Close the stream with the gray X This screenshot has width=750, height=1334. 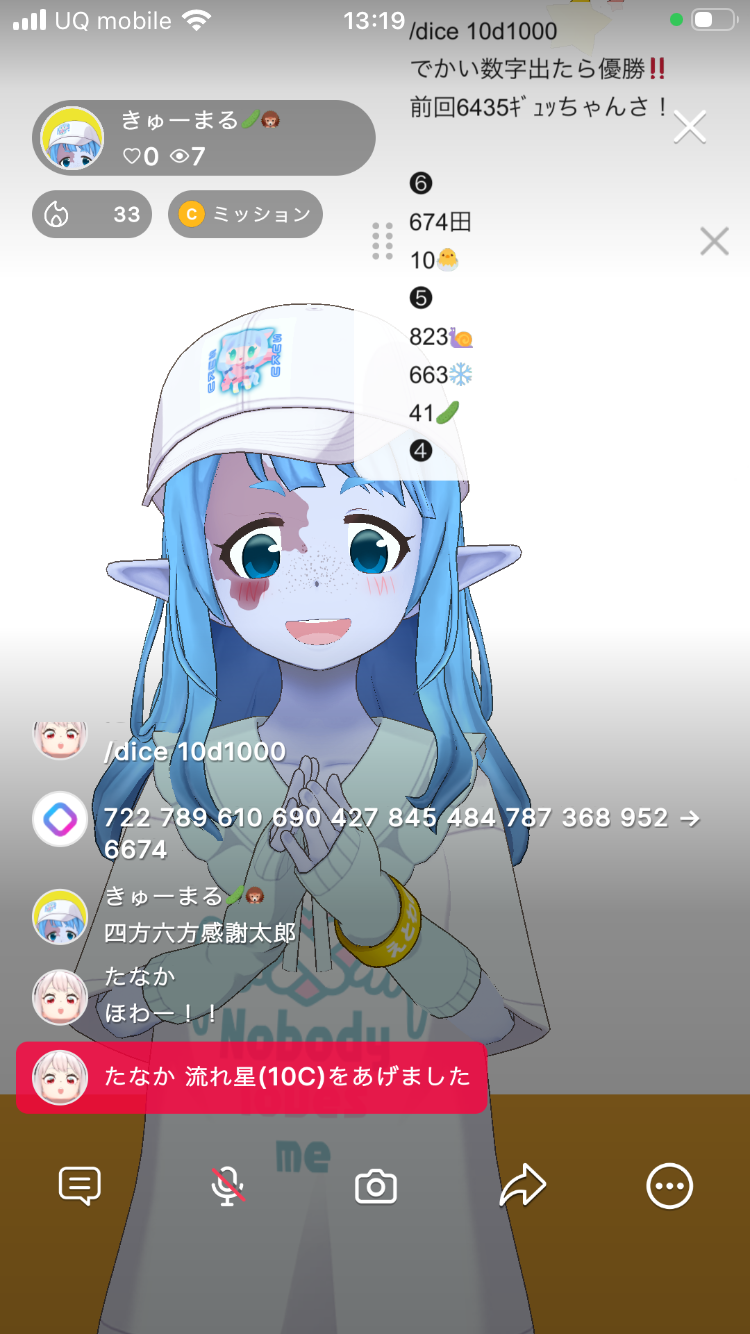[x=714, y=241]
